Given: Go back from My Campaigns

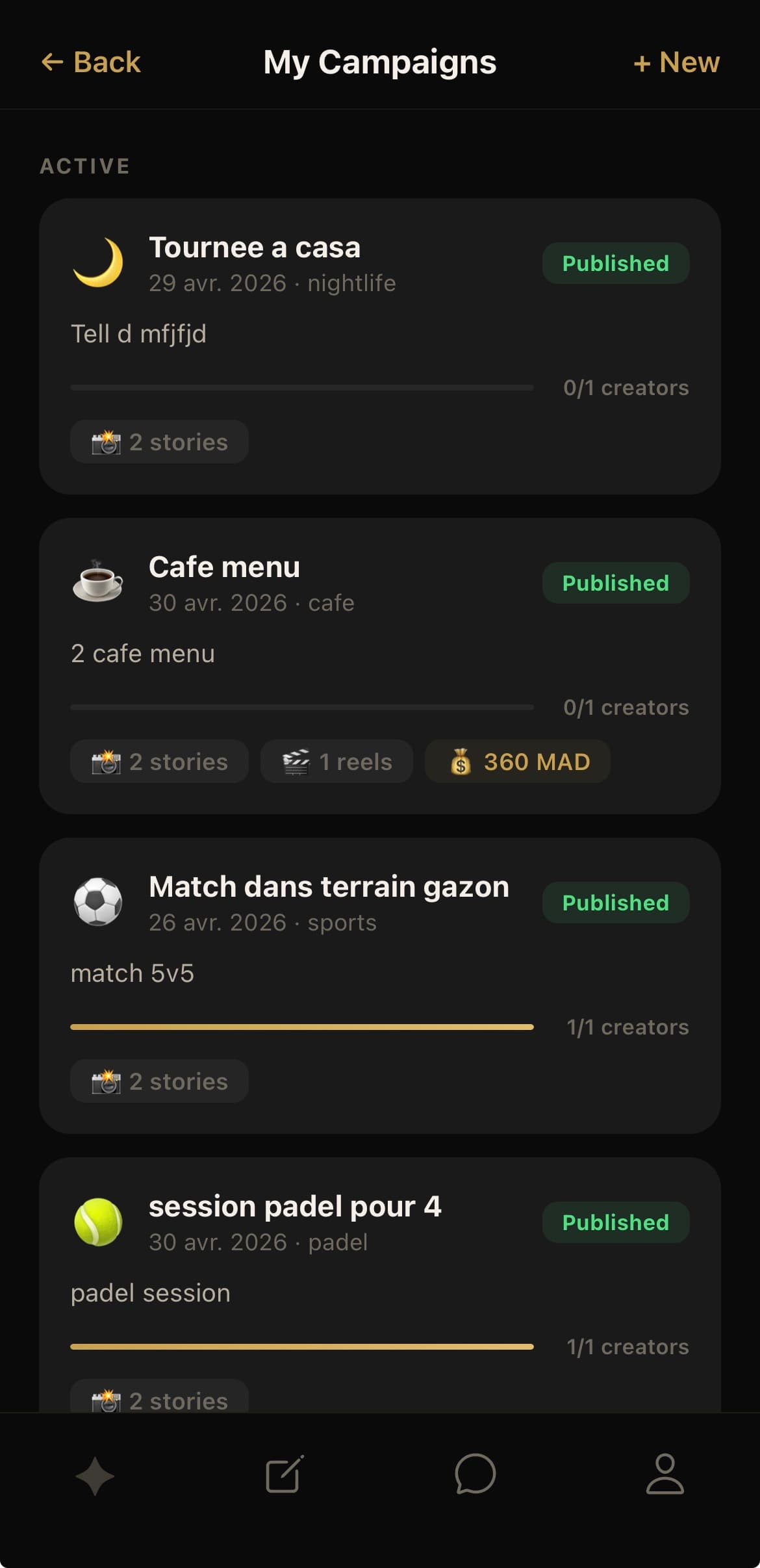Looking at the screenshot, I should pos(91,62).
